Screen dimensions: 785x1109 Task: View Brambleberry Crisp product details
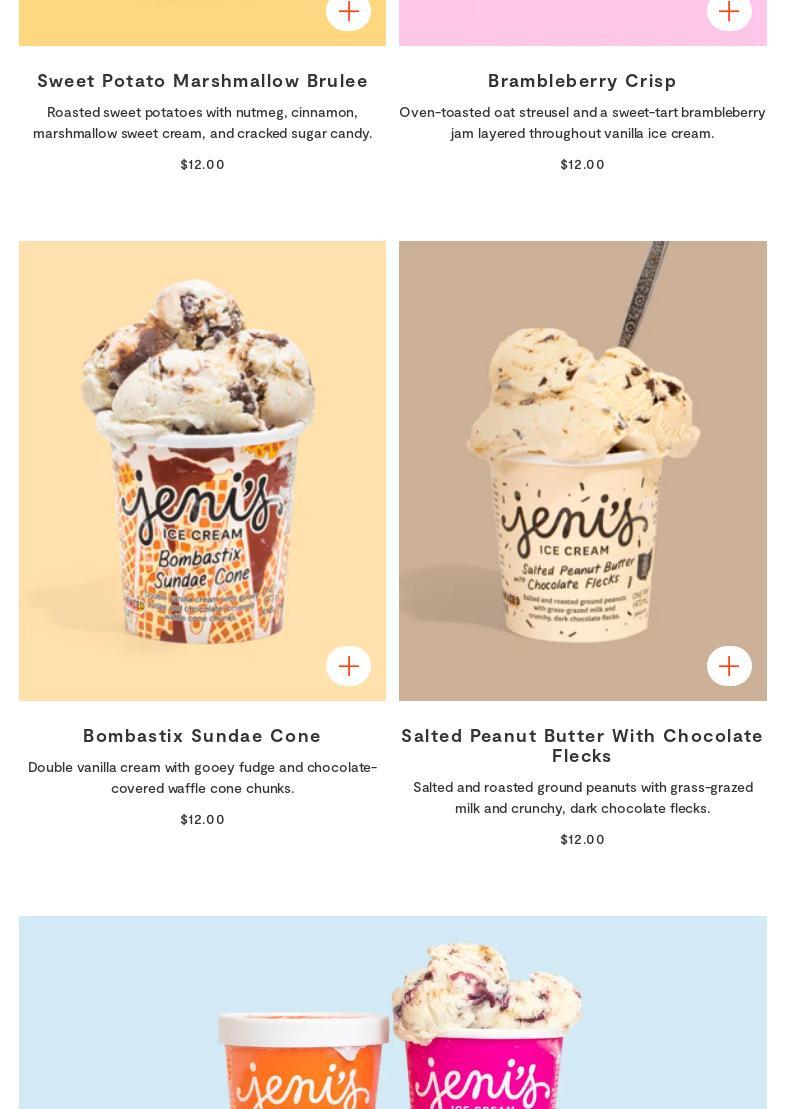(x=582, y=80)
